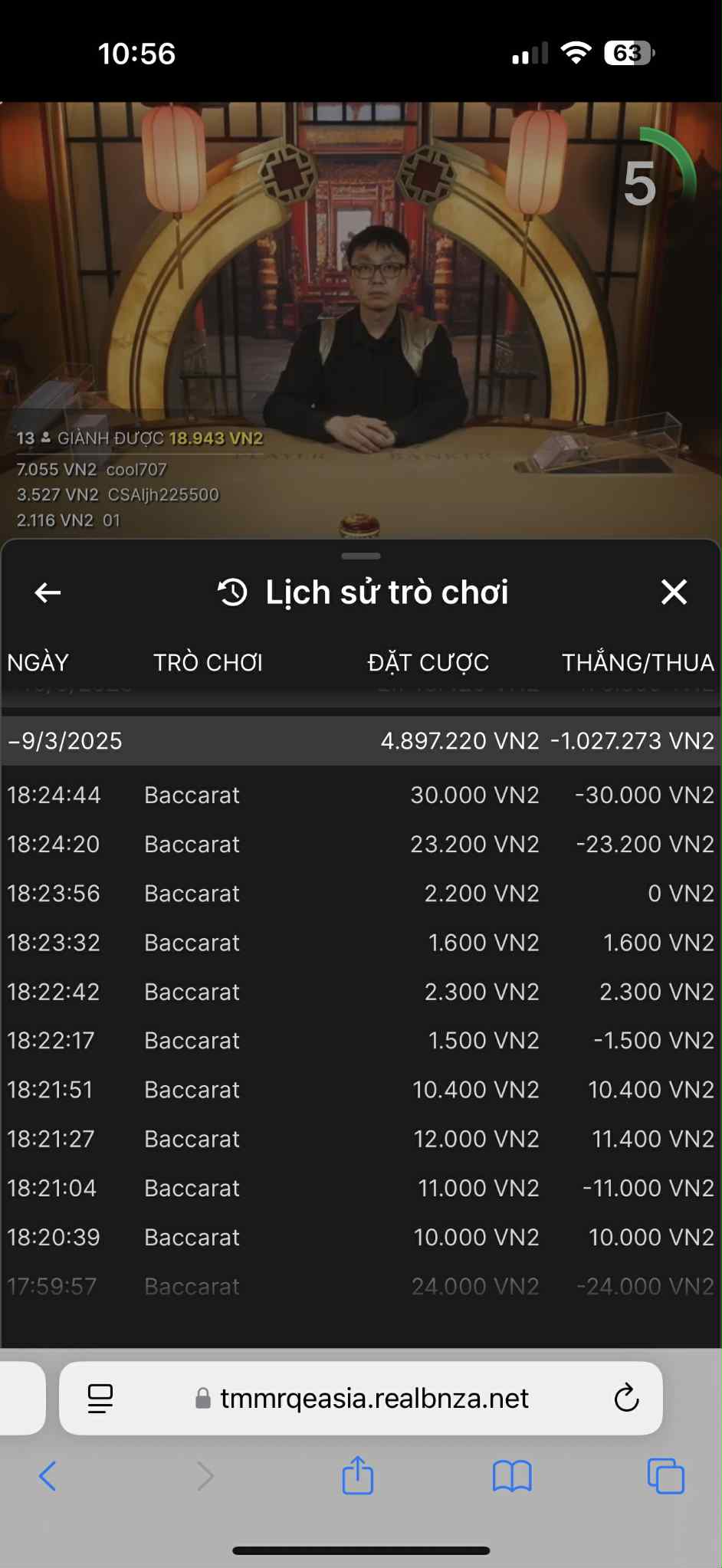Image resolution: width=722 pixels, height=1568 pixels.
Task: Close the Lịch sử trò chơi panel
Action: click(x=674, y=592)
